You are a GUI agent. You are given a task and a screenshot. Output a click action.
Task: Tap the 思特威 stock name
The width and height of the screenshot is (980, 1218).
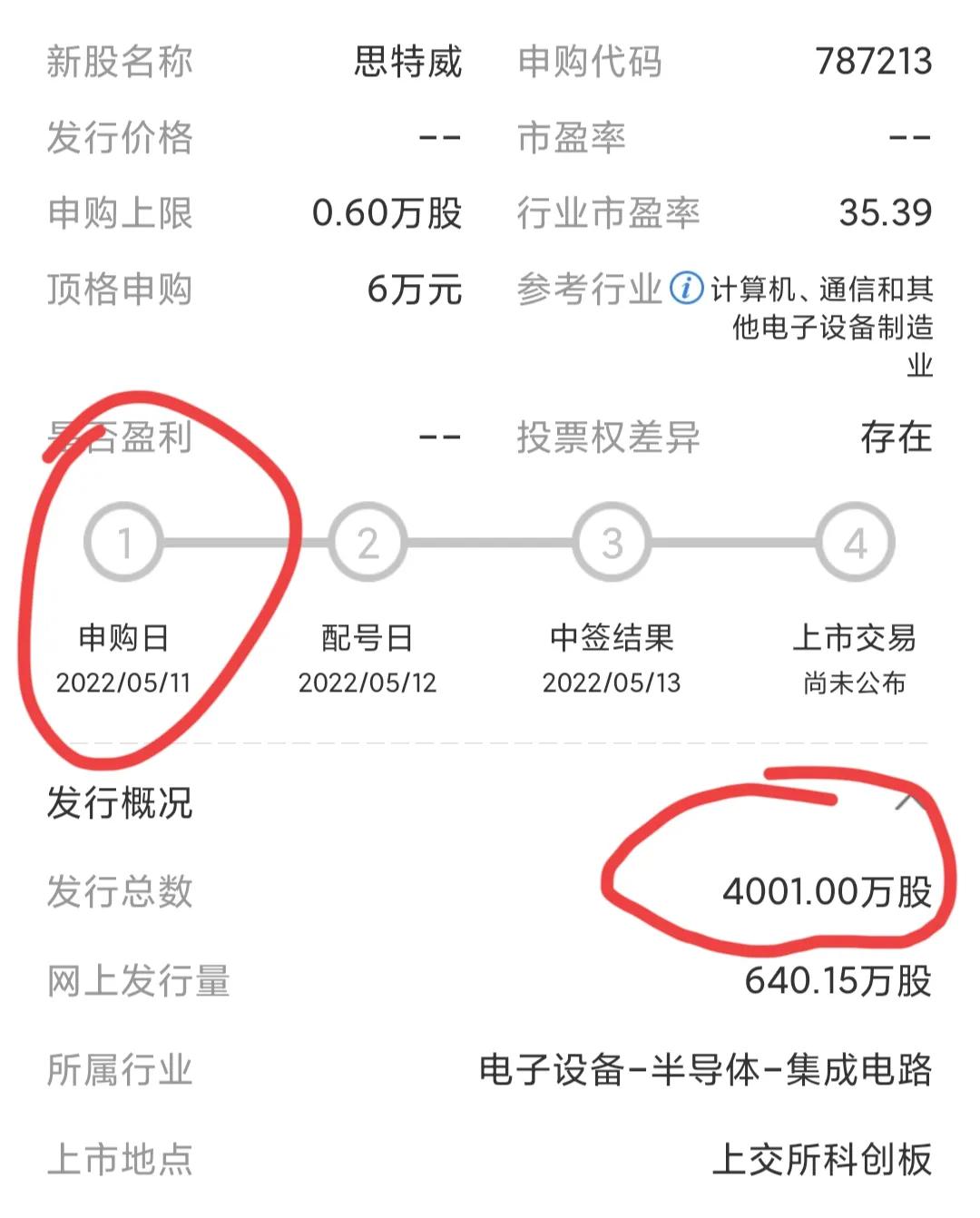point(408,64)
